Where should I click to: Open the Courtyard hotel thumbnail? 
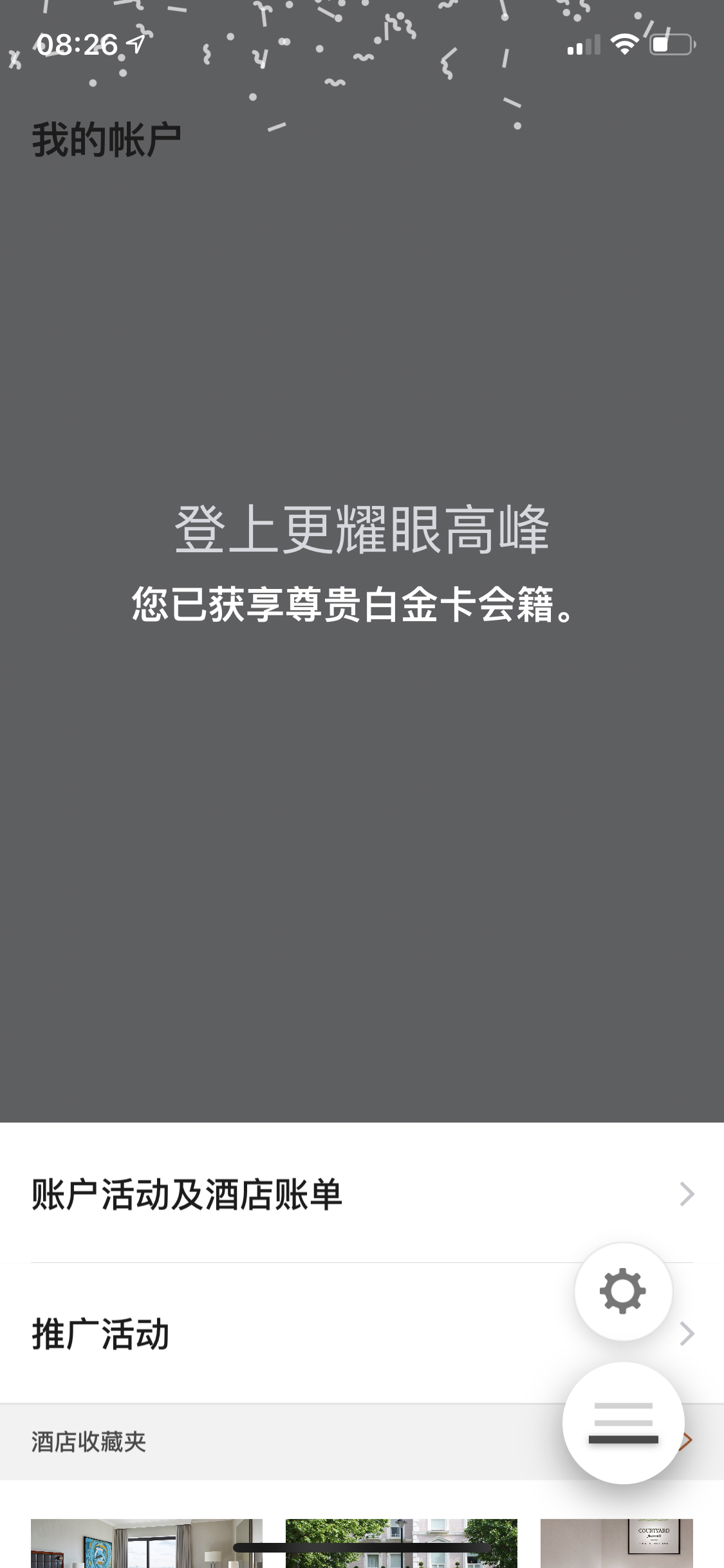click(x=617, y=1544)
